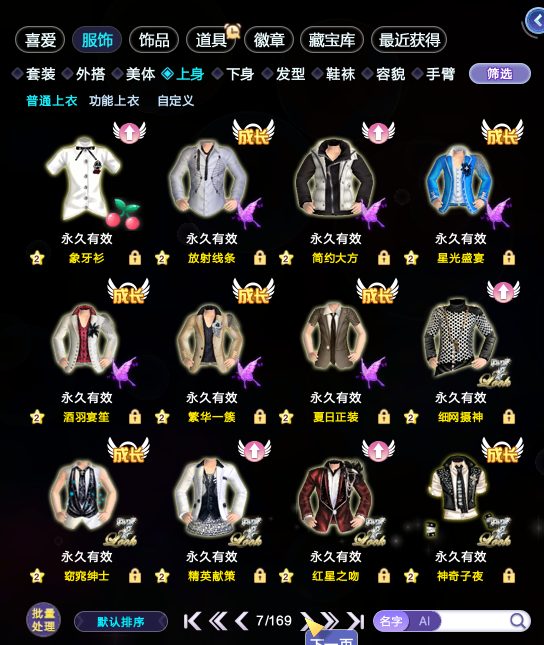Open the 藏宝库 tab

click(x=332, y=40)
